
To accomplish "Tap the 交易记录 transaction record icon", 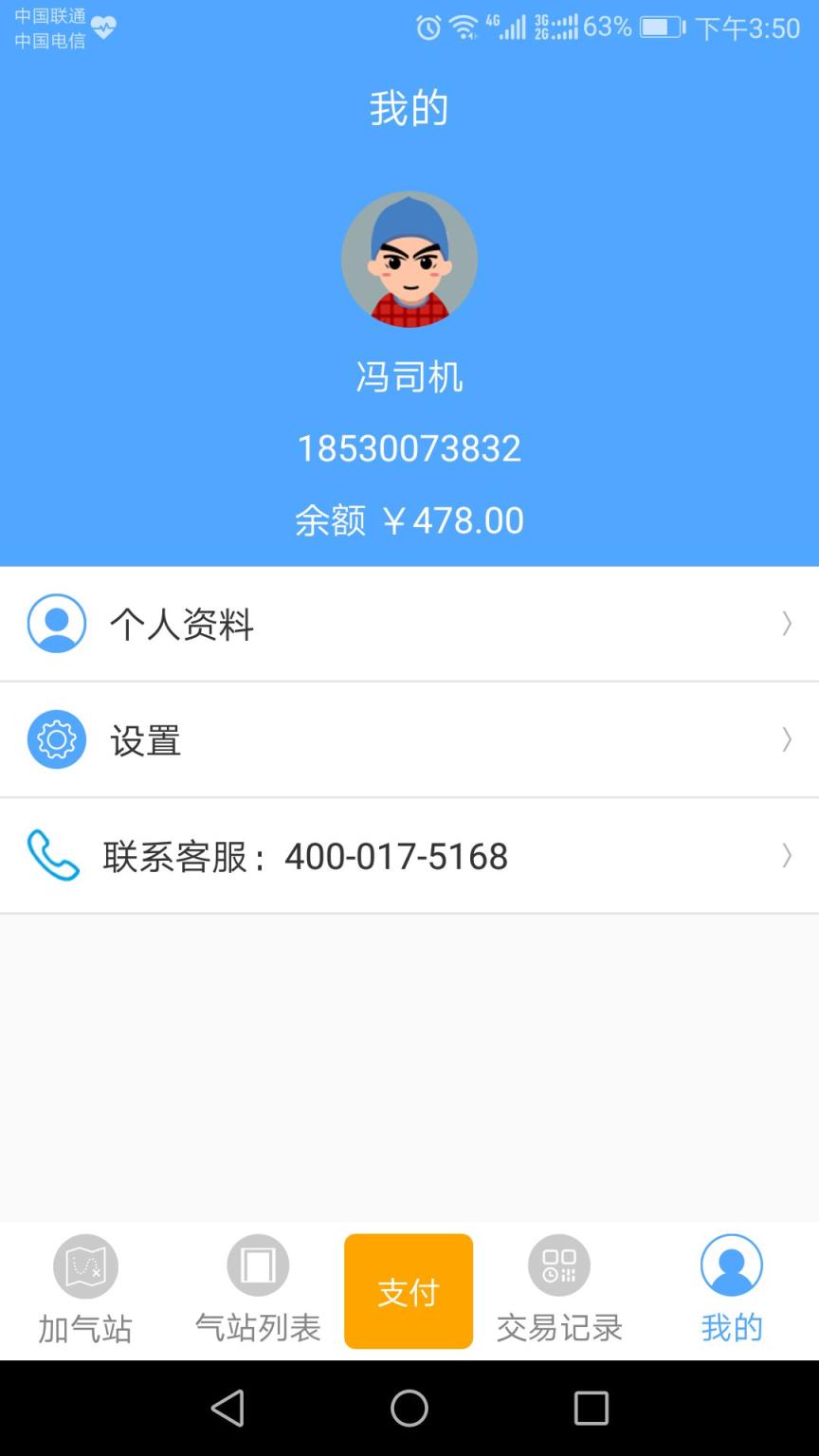I will click(559, 1265).
